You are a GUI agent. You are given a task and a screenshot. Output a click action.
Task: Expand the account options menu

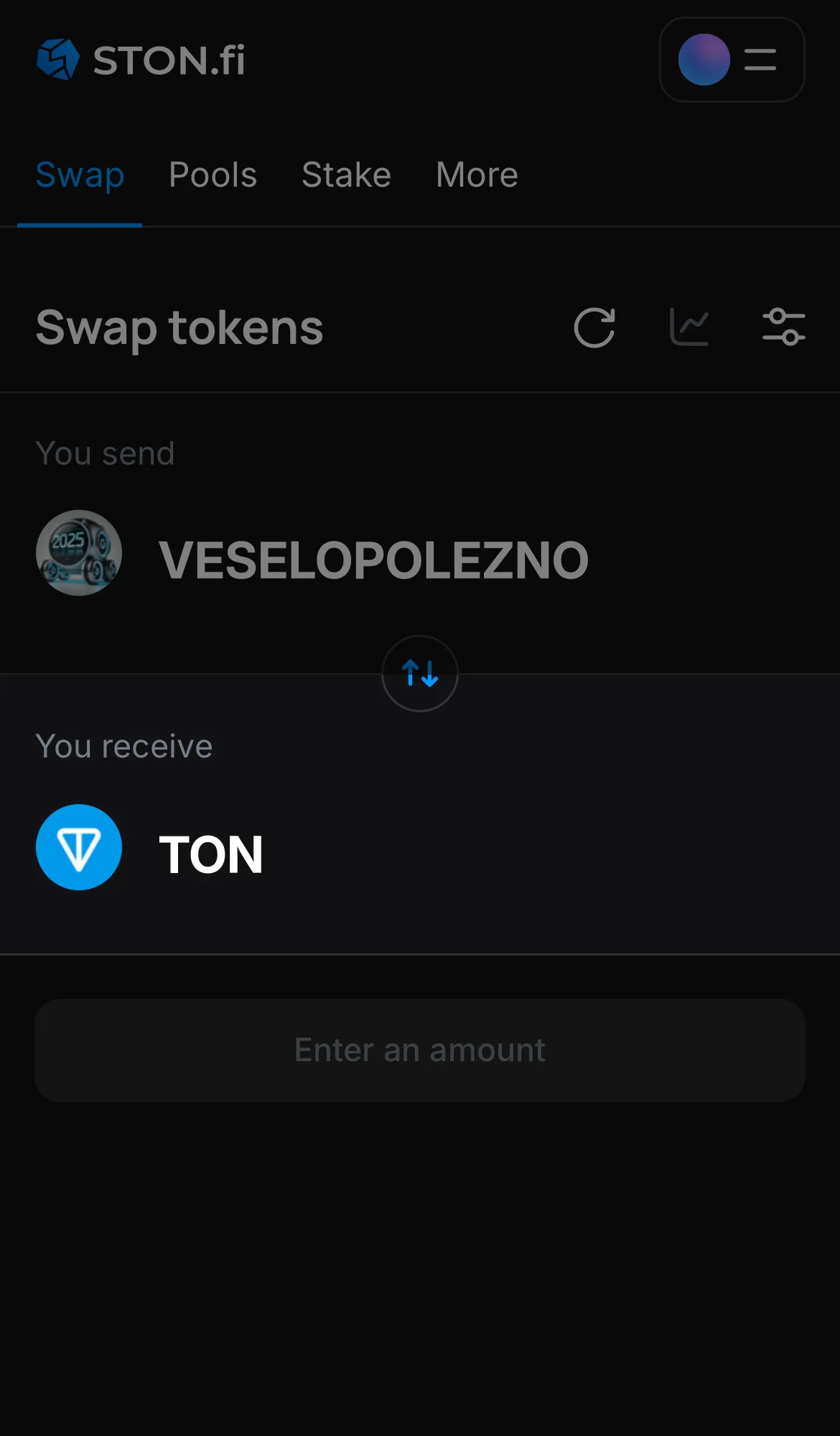(x=759, y=60)
